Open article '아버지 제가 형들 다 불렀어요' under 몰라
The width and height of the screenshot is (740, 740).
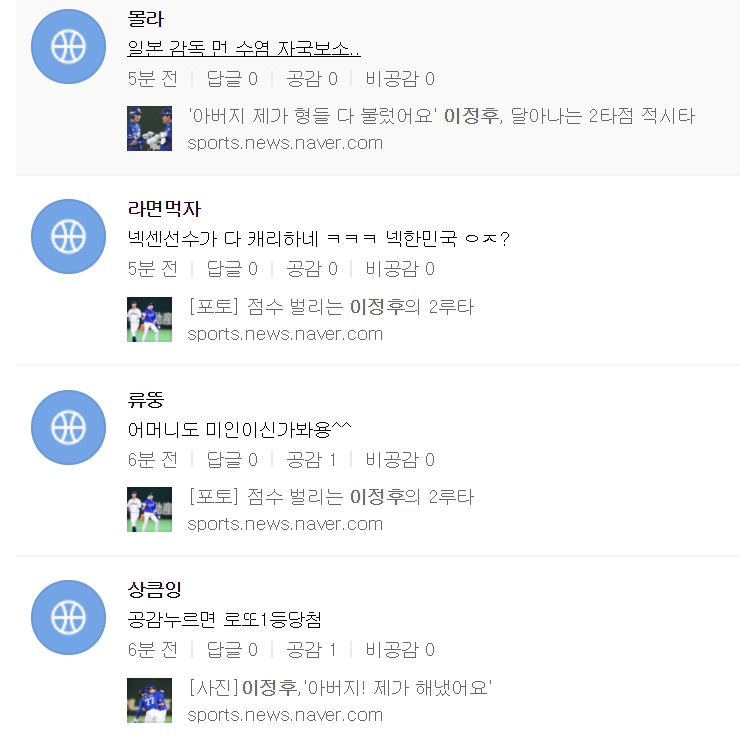(440, 116)
